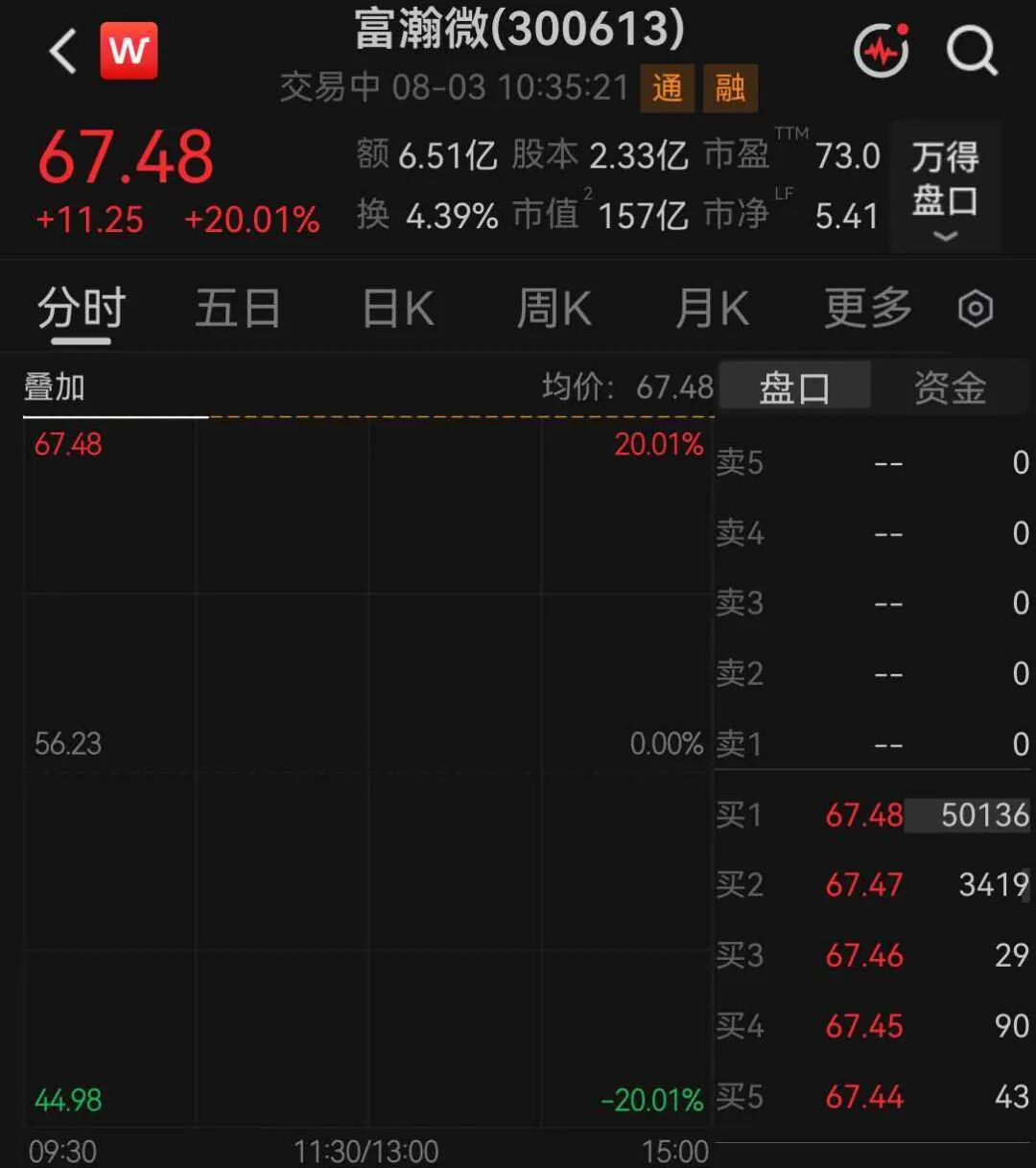The width and height of the screenshot is (1036, 1168).
Task: Go back using the left arrow
Action: tap(63, 51)
